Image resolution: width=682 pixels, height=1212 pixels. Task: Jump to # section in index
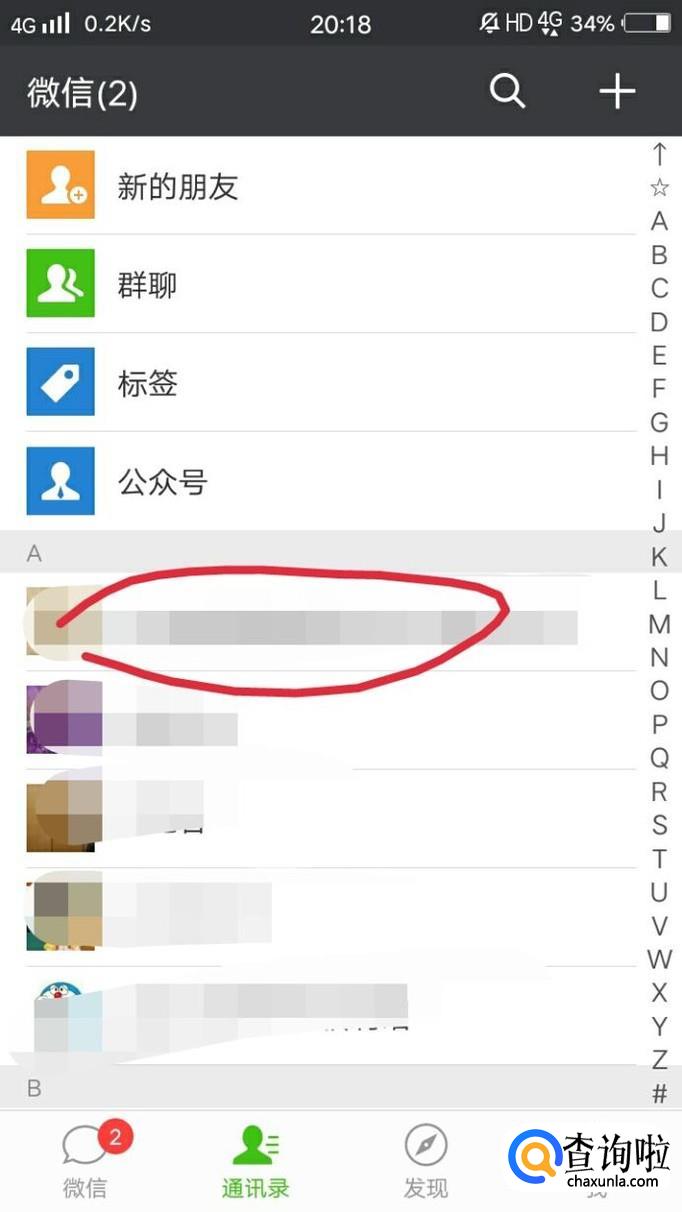click(x=659, y=1094)
